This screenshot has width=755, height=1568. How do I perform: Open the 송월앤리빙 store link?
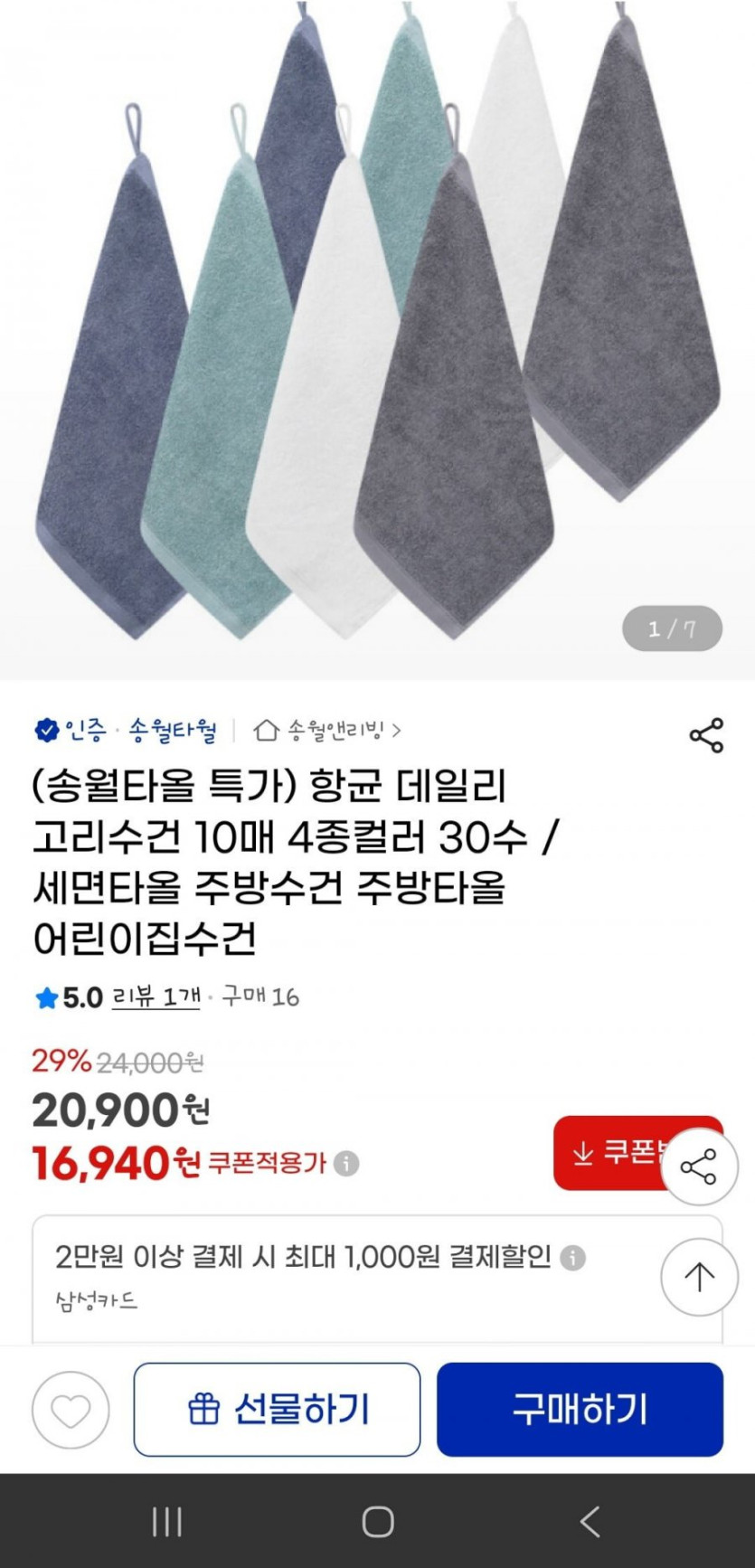327,730
